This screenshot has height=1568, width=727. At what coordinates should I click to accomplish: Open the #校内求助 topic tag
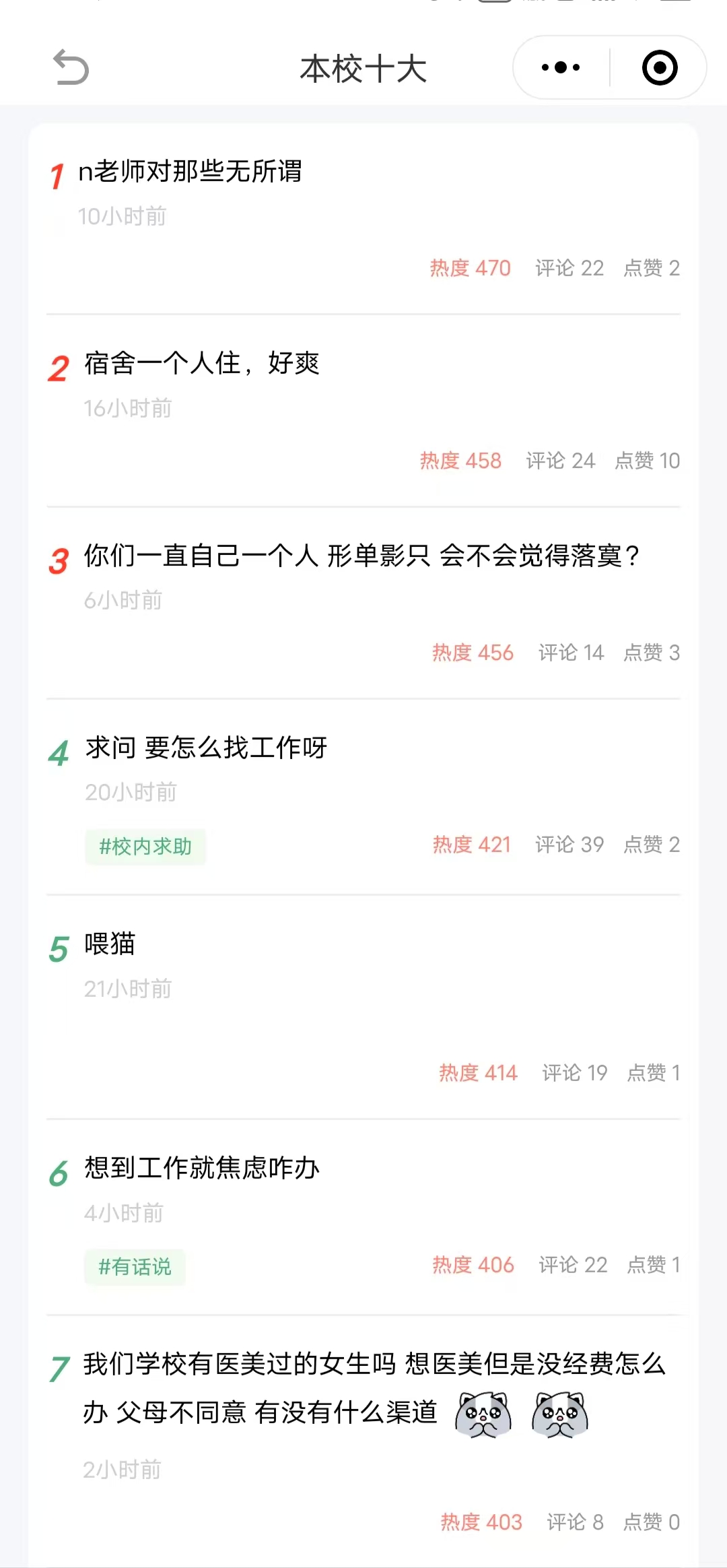pyautogui.click(x=145, y=846)
